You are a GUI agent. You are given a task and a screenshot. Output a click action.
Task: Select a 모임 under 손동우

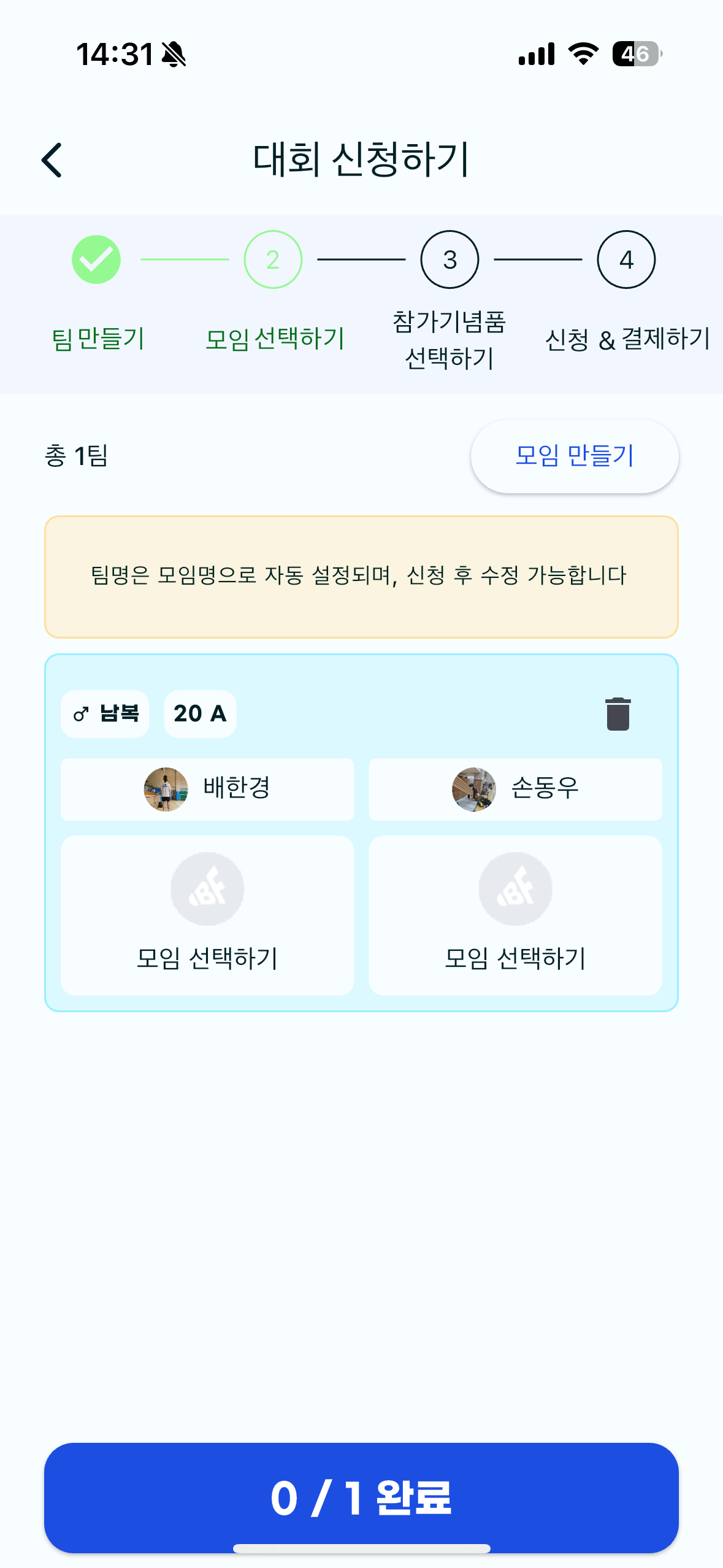click(x=515, y=915)
